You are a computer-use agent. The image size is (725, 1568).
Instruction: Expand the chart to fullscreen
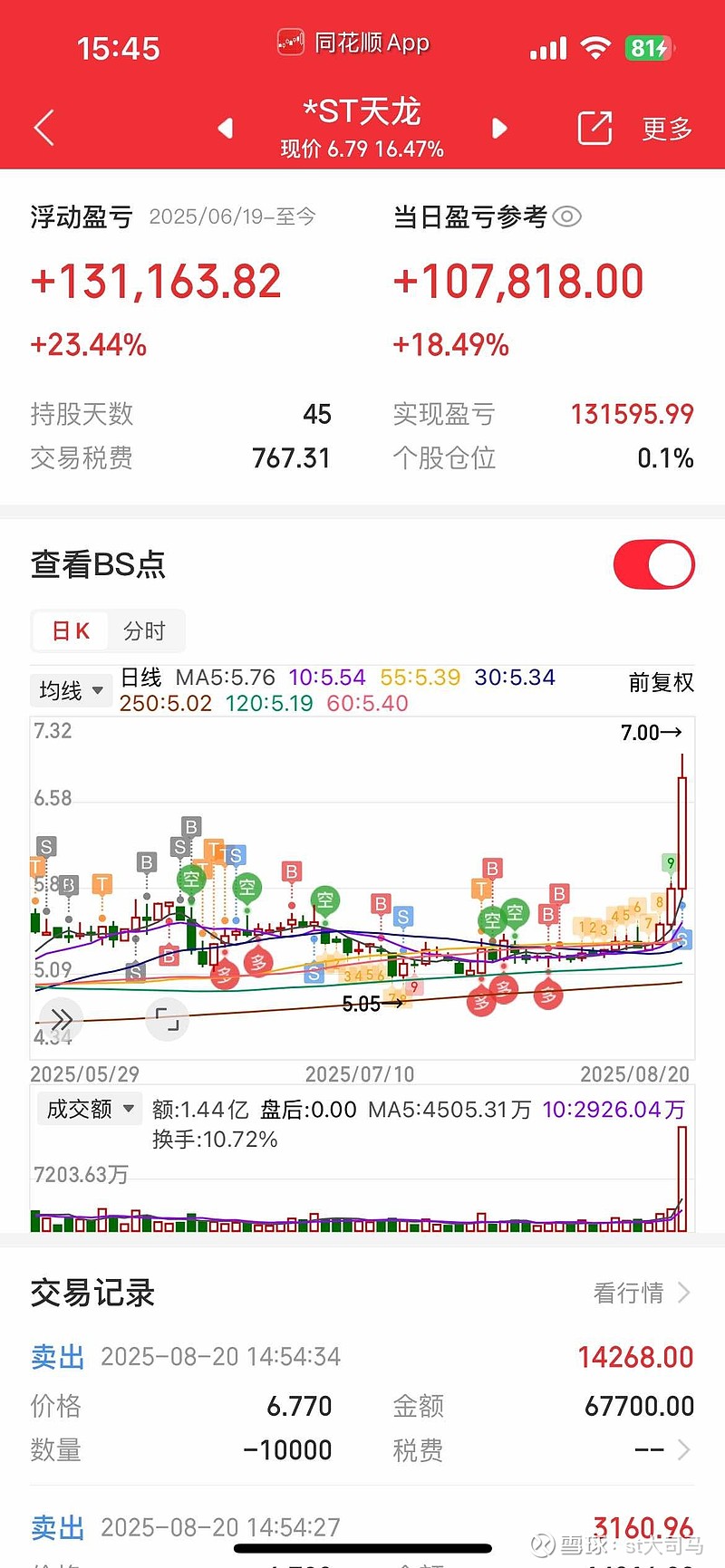tap(168, 1019)
